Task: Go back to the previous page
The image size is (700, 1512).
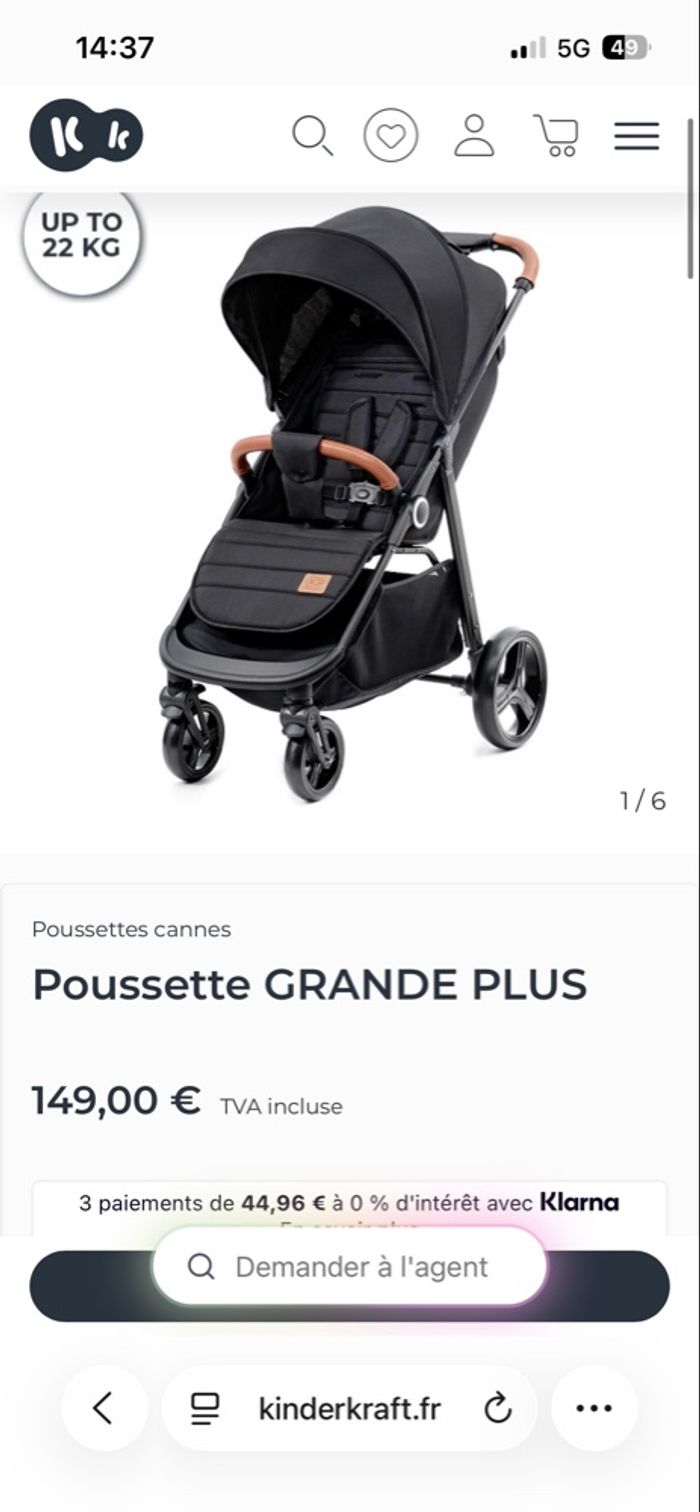Action: tap(103, 1408)
